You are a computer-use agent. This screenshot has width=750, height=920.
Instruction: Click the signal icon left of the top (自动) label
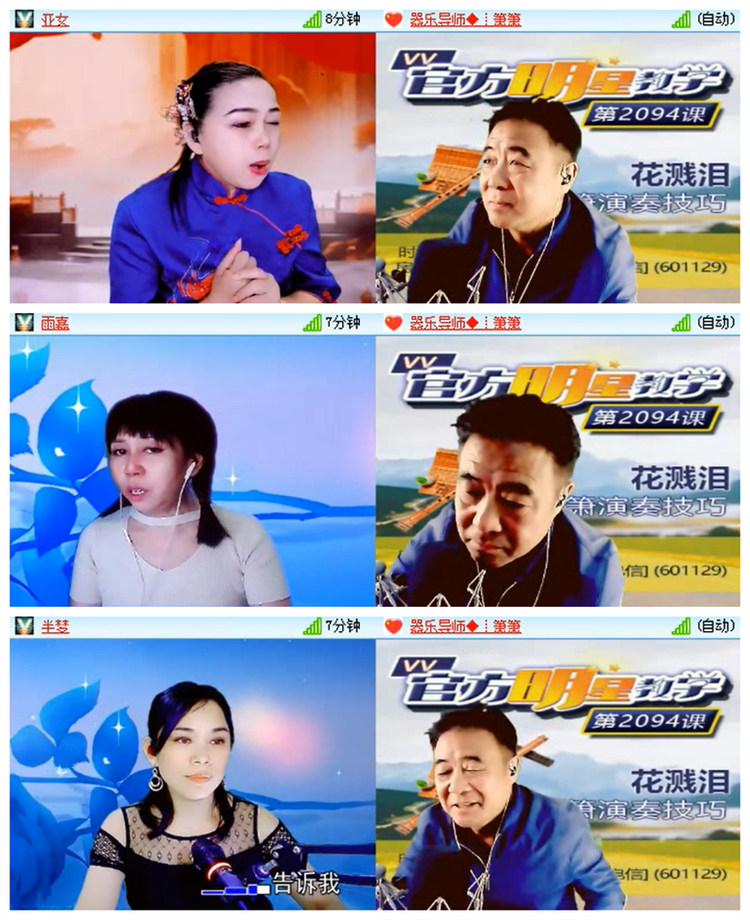679,18
